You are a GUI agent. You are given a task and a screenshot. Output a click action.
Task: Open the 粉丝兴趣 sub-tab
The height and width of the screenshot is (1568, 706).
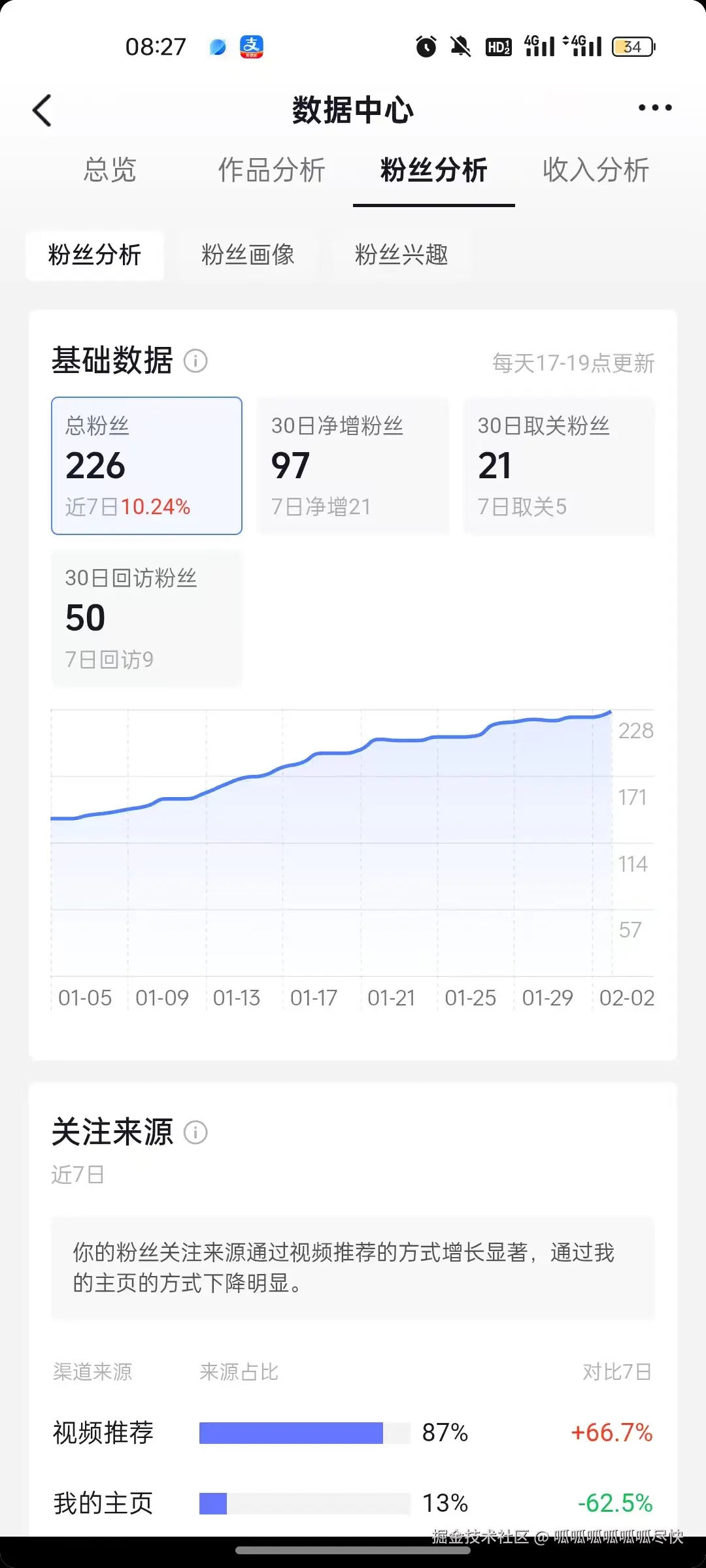(x=401, y=255)
